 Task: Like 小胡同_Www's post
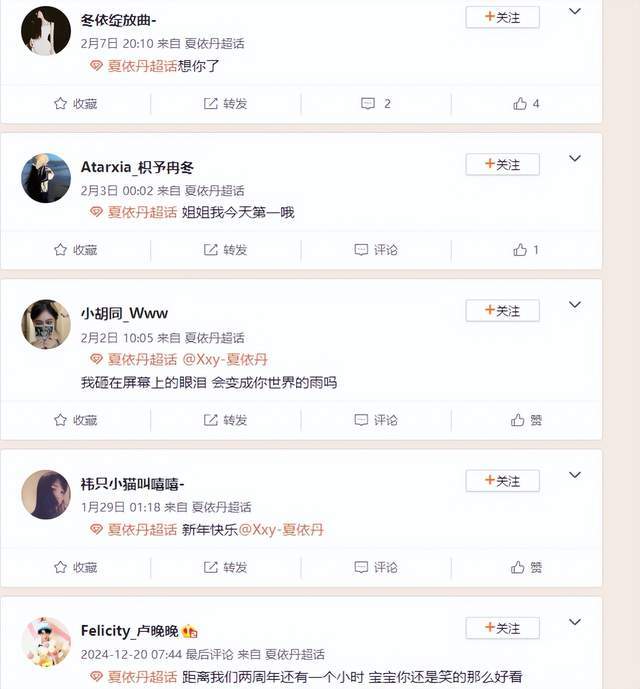point(526,420)
